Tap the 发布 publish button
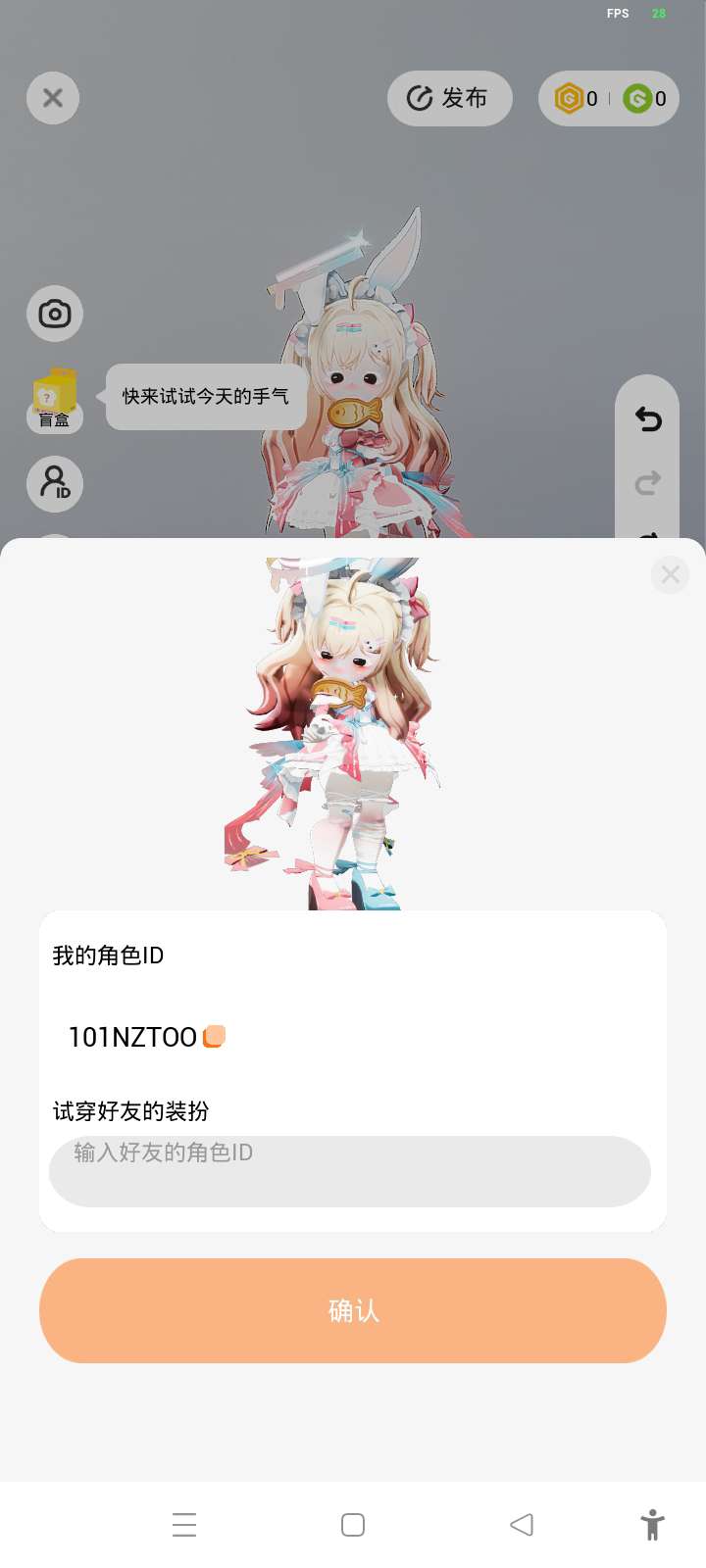 tap(450, 98)
